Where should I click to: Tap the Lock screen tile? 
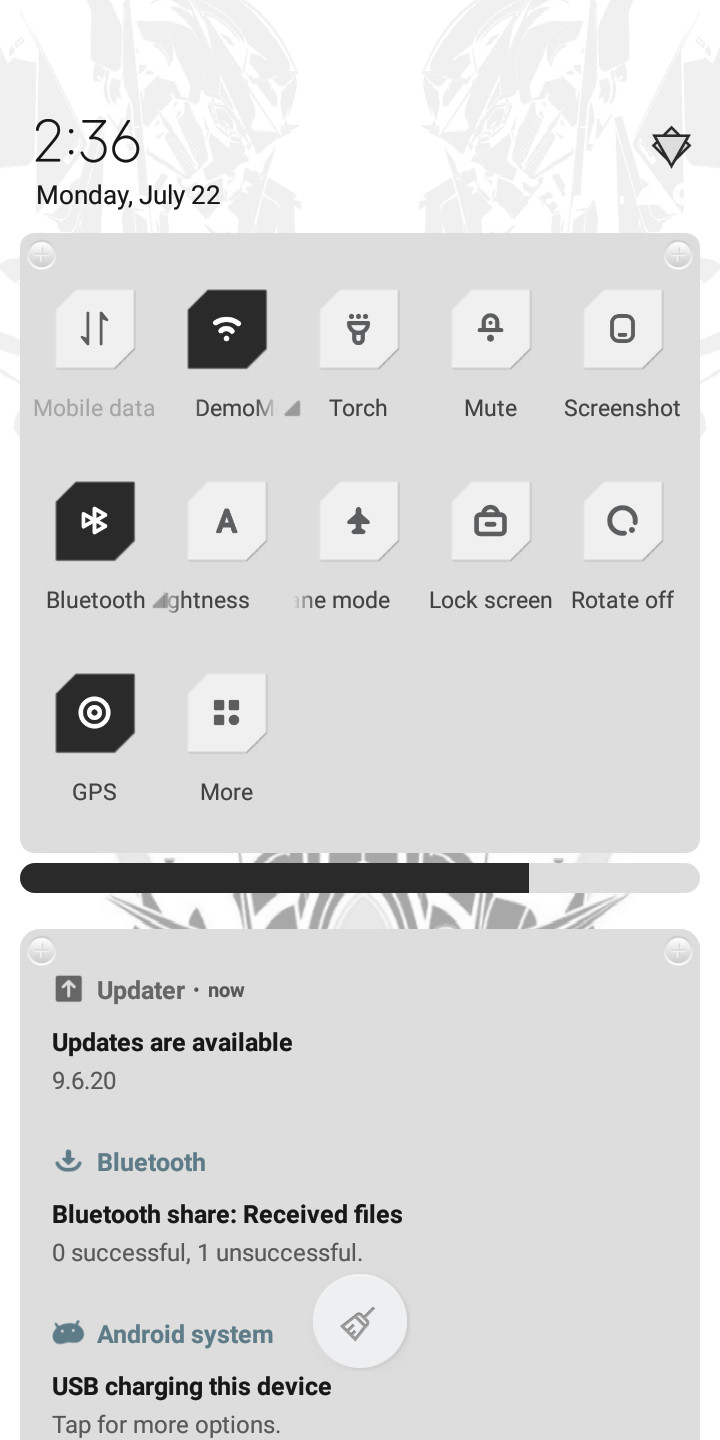[x=491, y=521]
